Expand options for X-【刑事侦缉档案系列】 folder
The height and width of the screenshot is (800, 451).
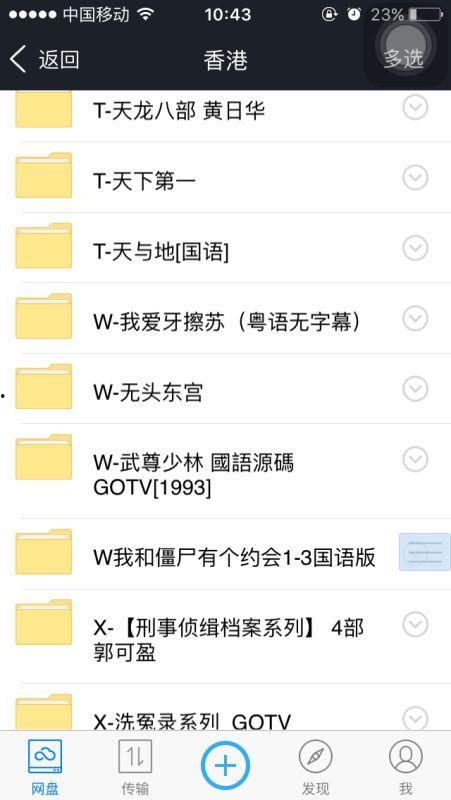tap(415, 625)
